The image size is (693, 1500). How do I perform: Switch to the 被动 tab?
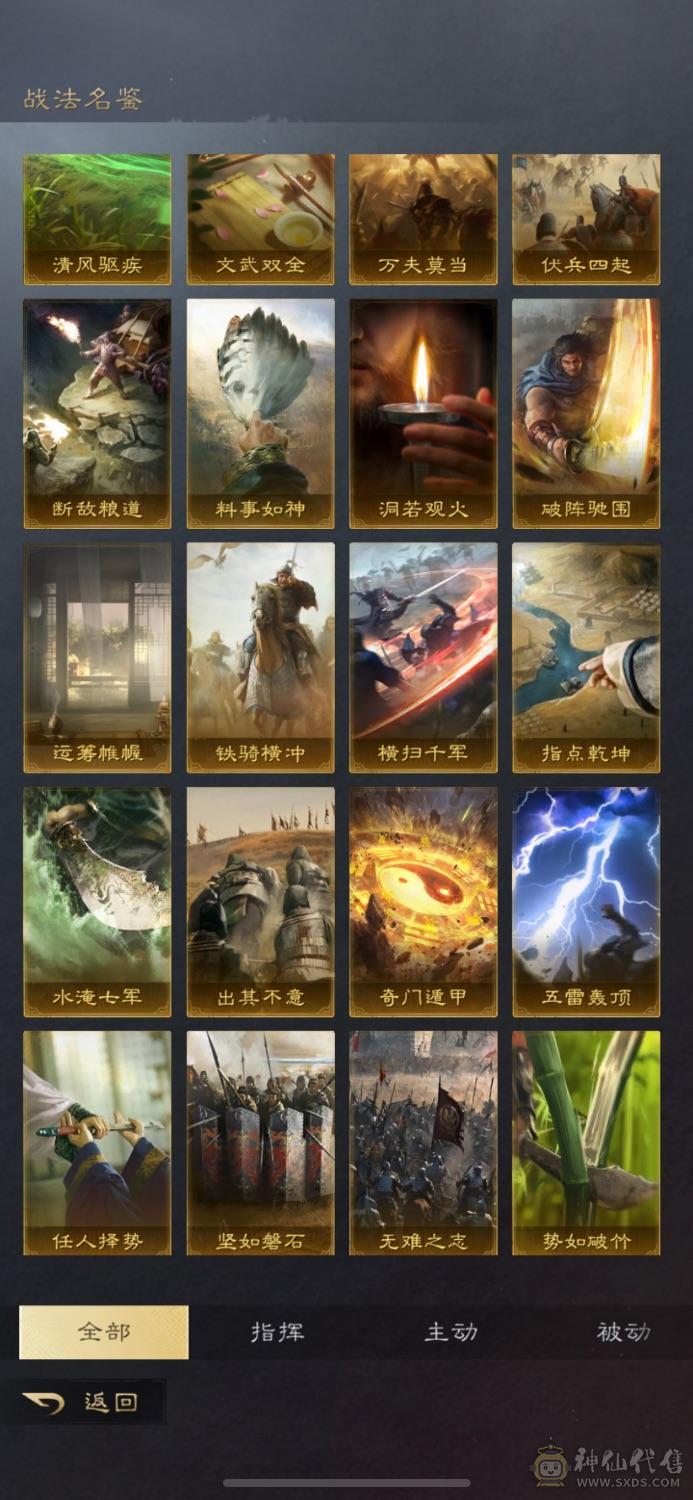coord(623,1332)
